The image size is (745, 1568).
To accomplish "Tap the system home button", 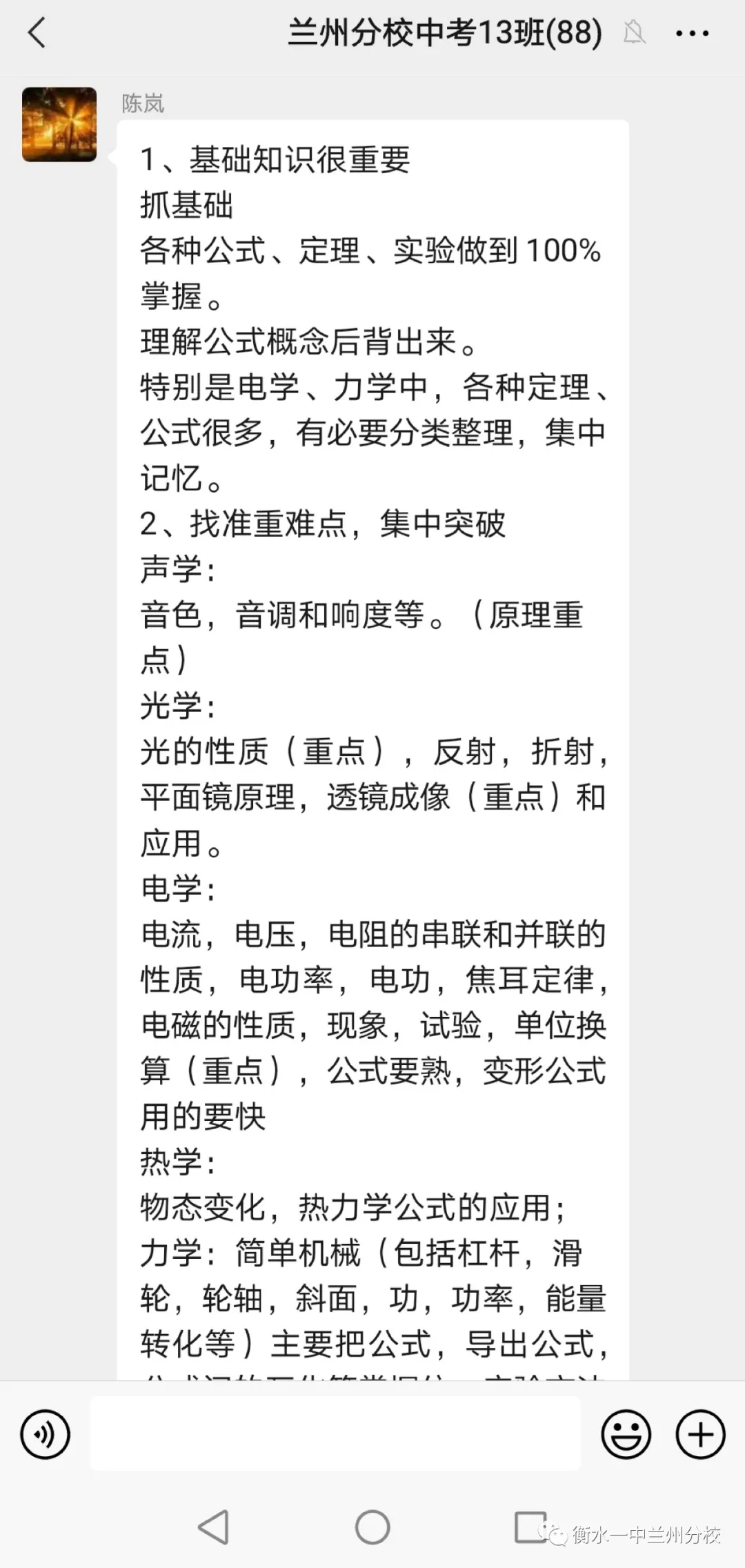I will click(x=372, y=1527).
